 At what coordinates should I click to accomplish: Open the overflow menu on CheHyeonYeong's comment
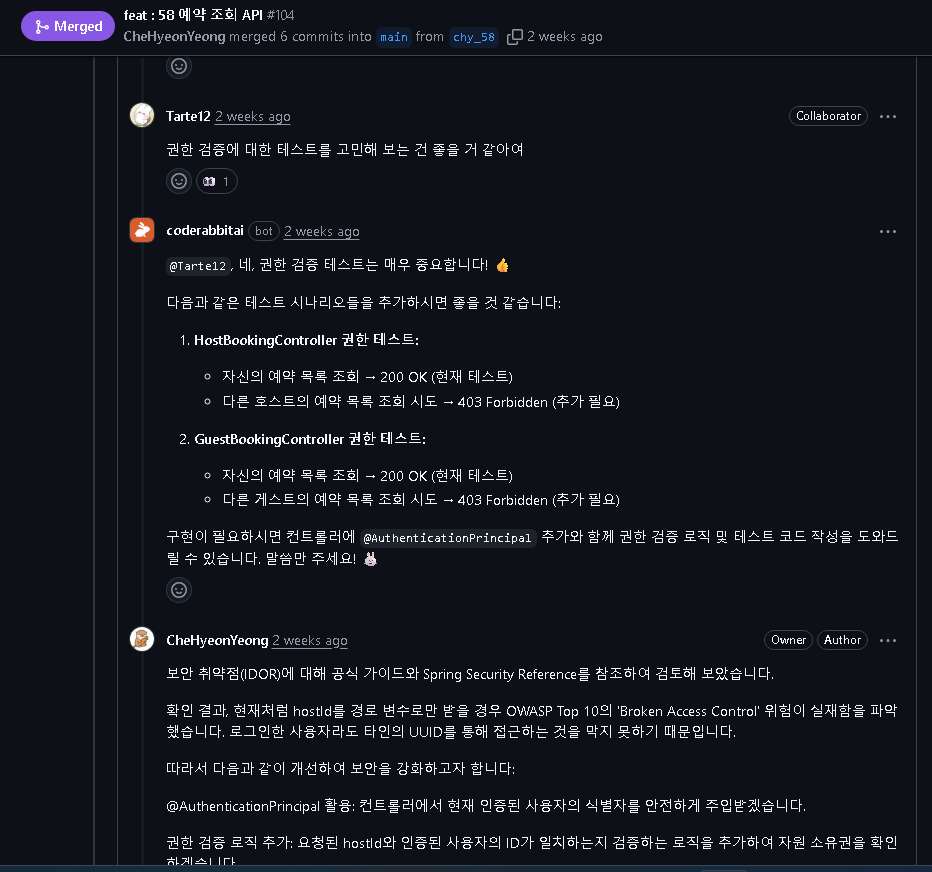[x=887, y=640]
